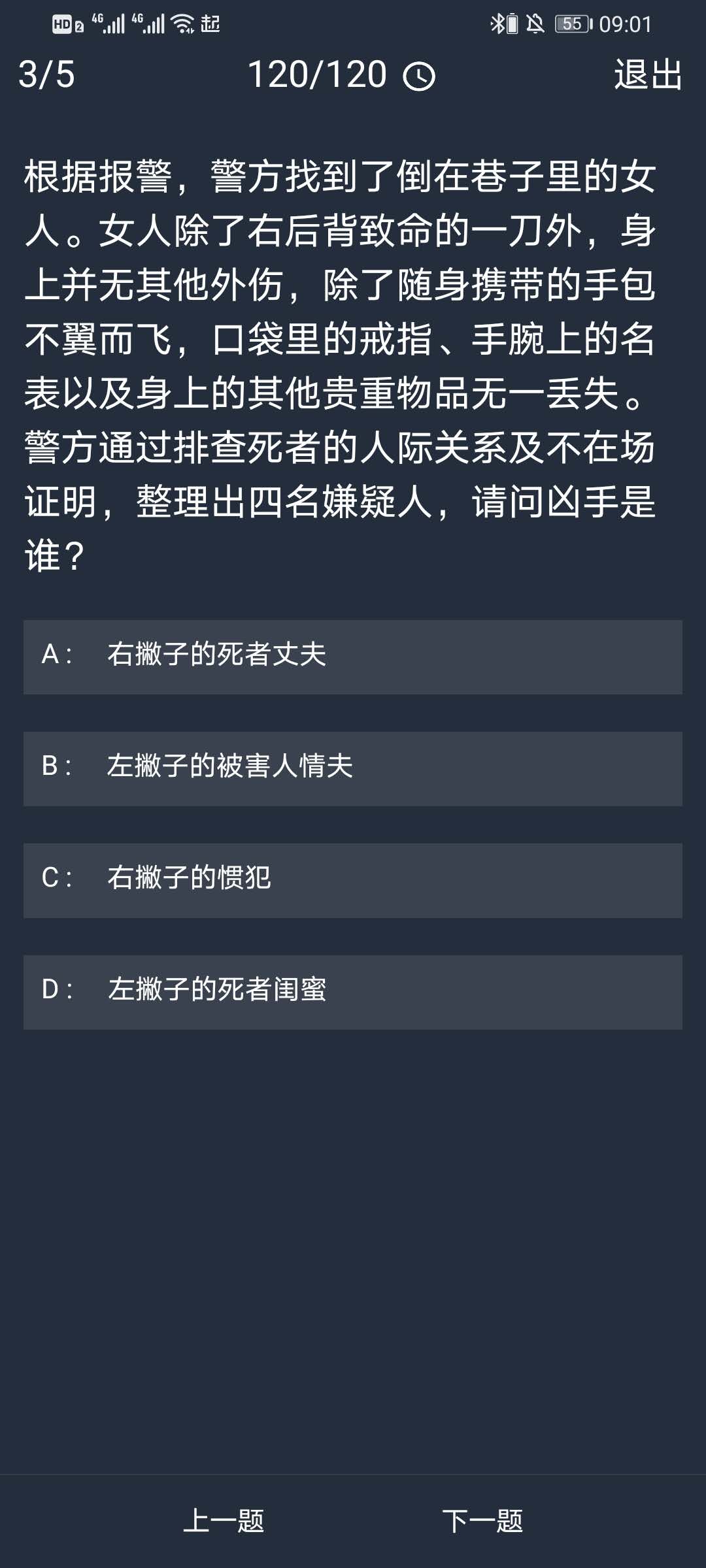The width and height of the screenshot is (706, 1568).
Task: Go back with 上一题
Action: click(224, 1520)
